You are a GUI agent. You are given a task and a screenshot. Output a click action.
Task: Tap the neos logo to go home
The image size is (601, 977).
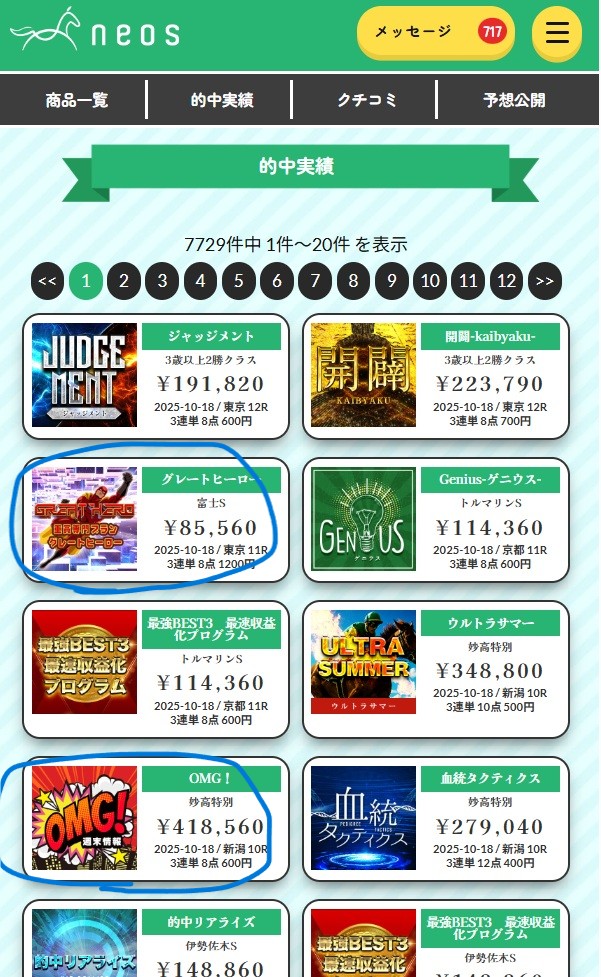(x=95, y=32)
